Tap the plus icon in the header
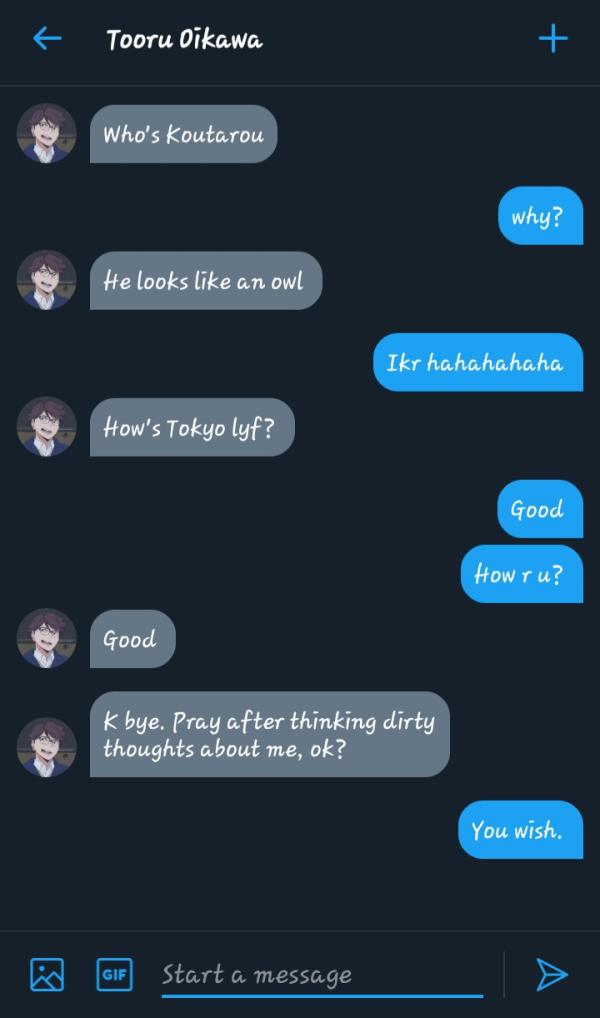Image resolution: width=600 pixels, height=1018 pixels. point(552,39)
